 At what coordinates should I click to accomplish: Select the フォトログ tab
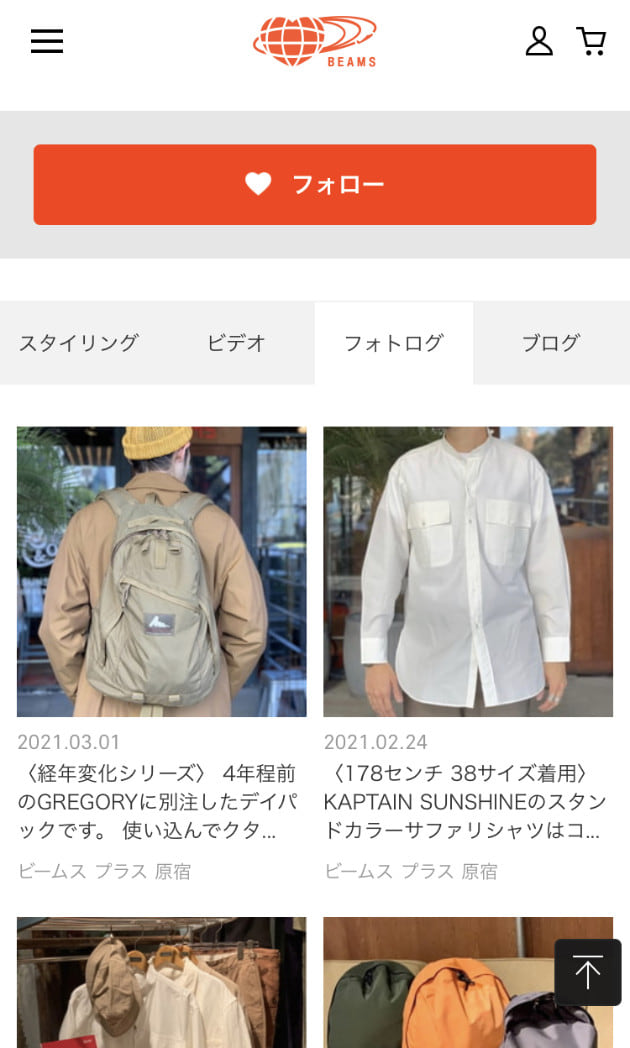point(393,343)
